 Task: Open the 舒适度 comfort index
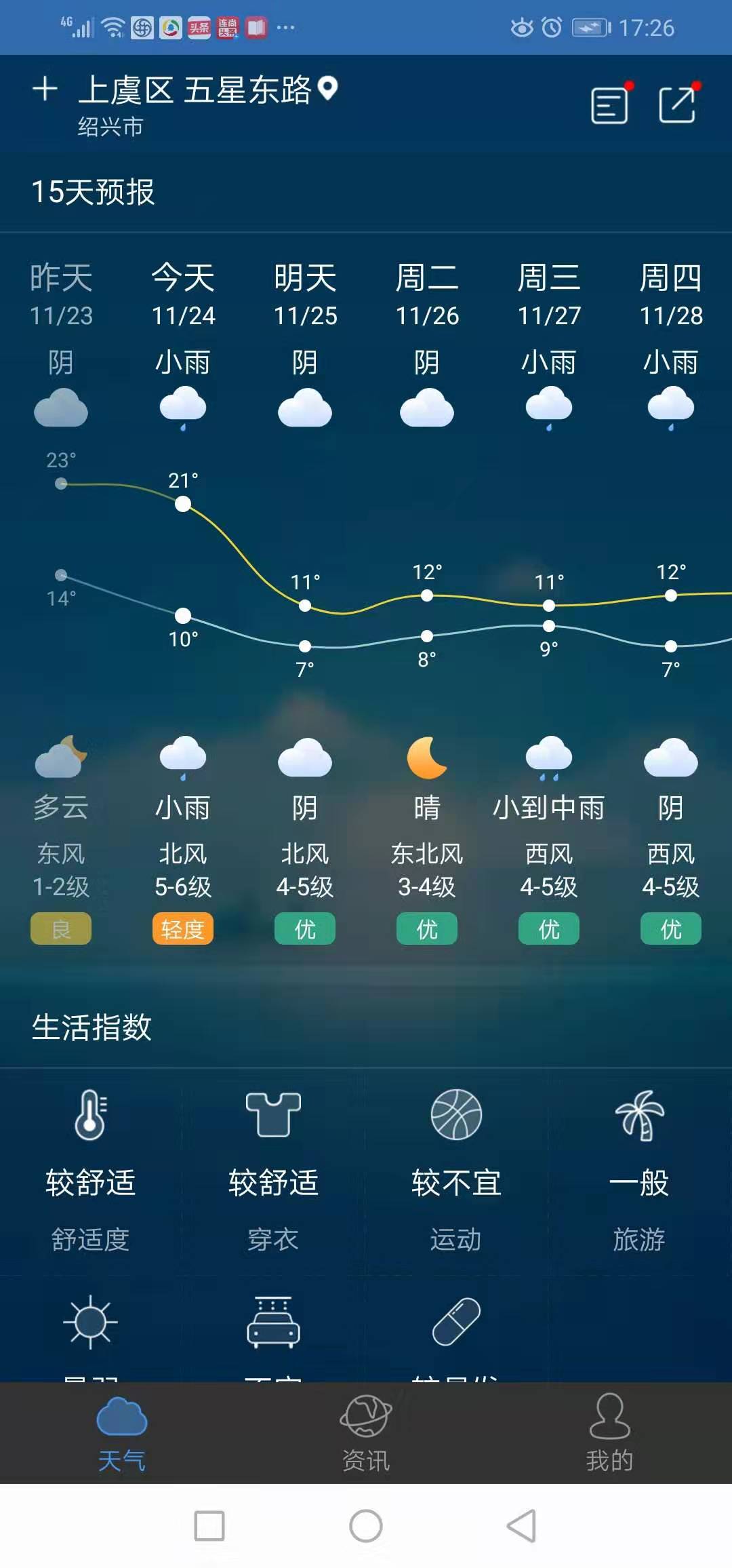[91, 1171]
